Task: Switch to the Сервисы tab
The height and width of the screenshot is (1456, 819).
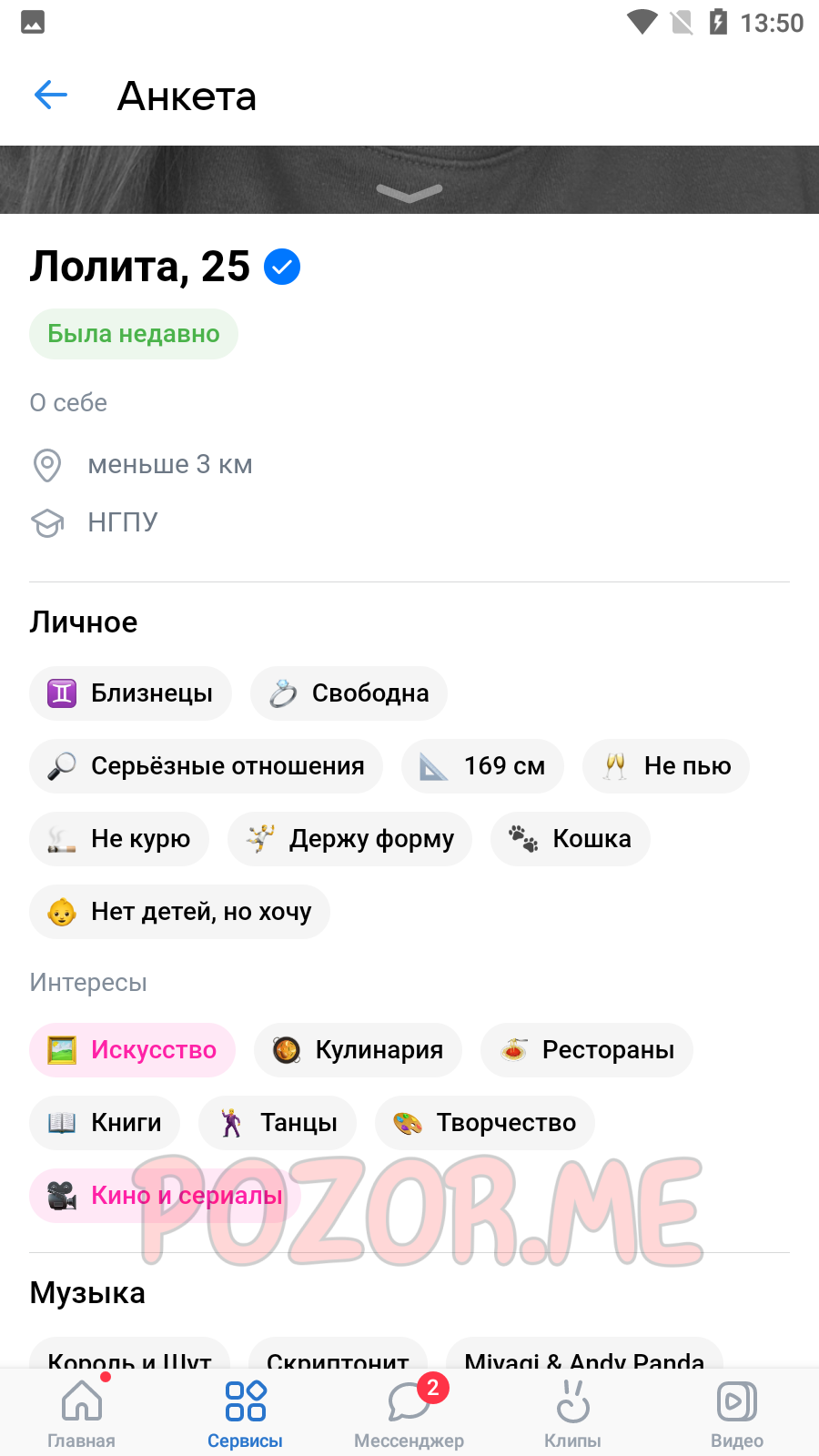Action: point(246,1412)
